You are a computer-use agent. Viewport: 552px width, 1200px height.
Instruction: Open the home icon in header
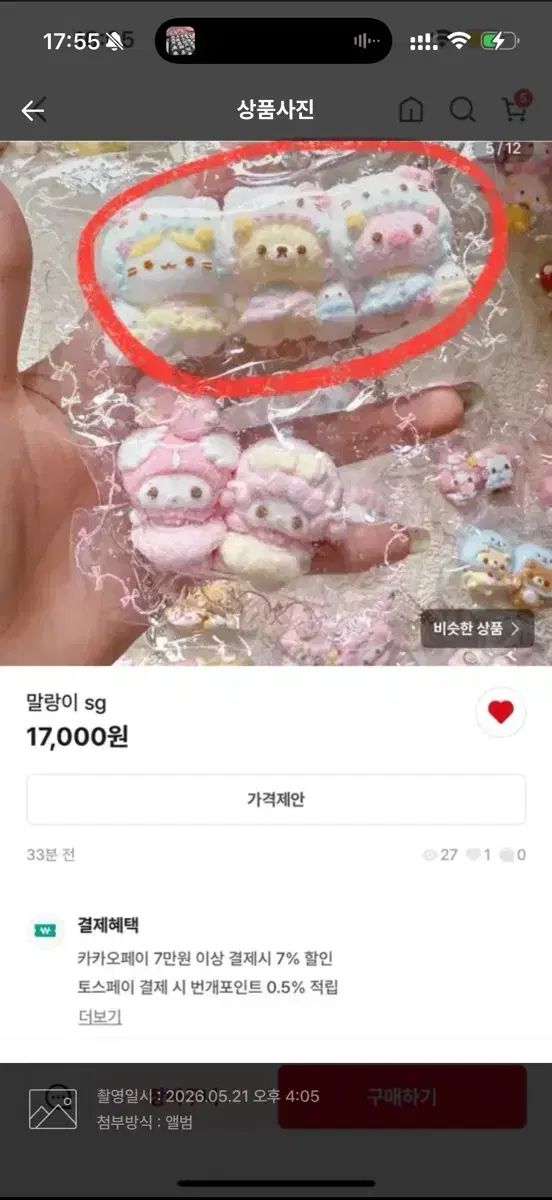[x=411, y=110]
